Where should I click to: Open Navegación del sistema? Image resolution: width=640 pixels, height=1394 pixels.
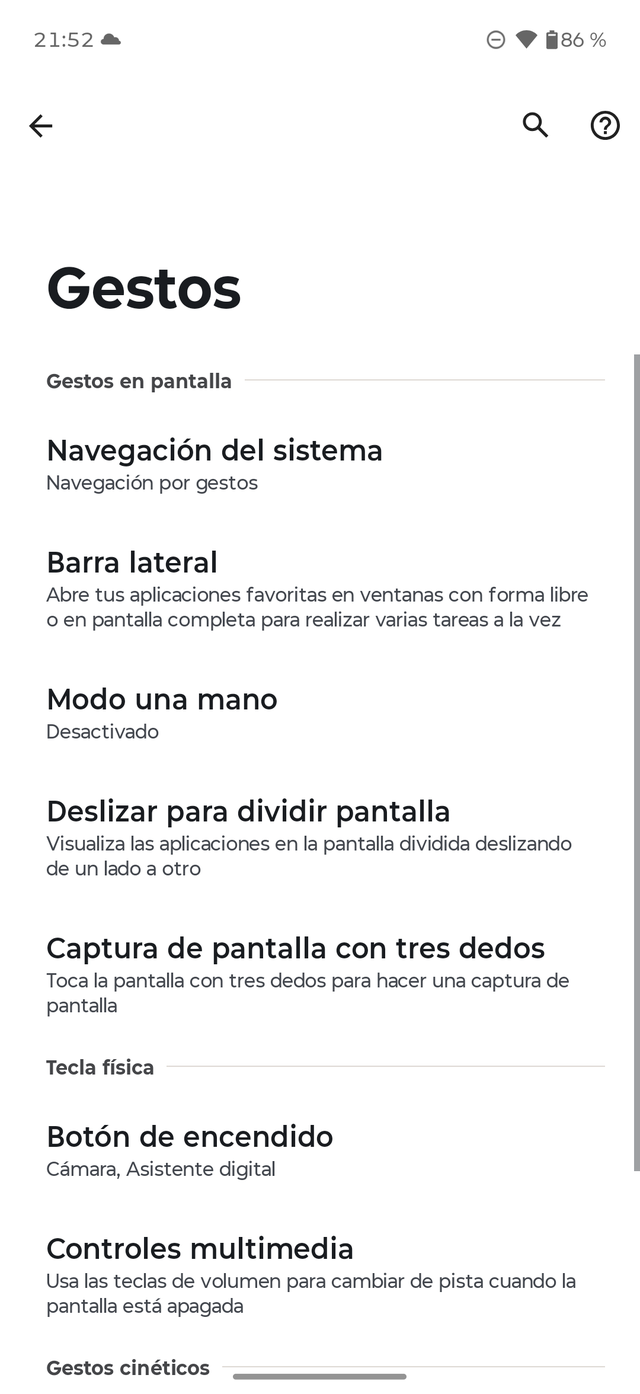tap(215, 464)
